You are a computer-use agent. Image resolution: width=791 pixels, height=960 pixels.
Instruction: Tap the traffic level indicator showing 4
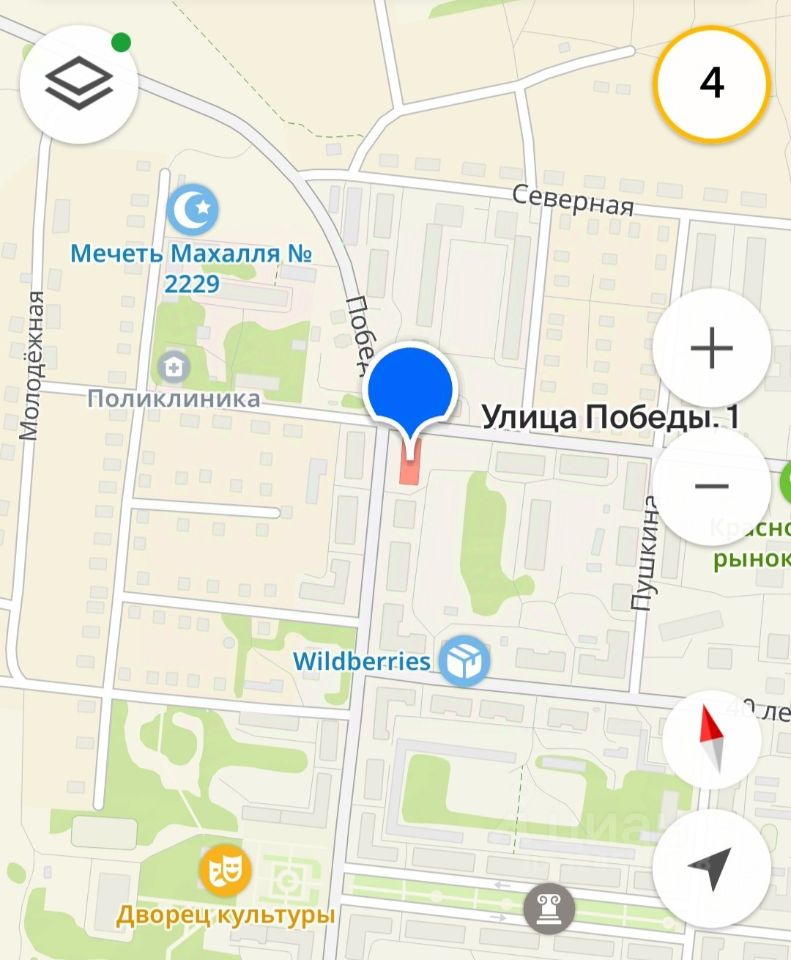point(711,83)
